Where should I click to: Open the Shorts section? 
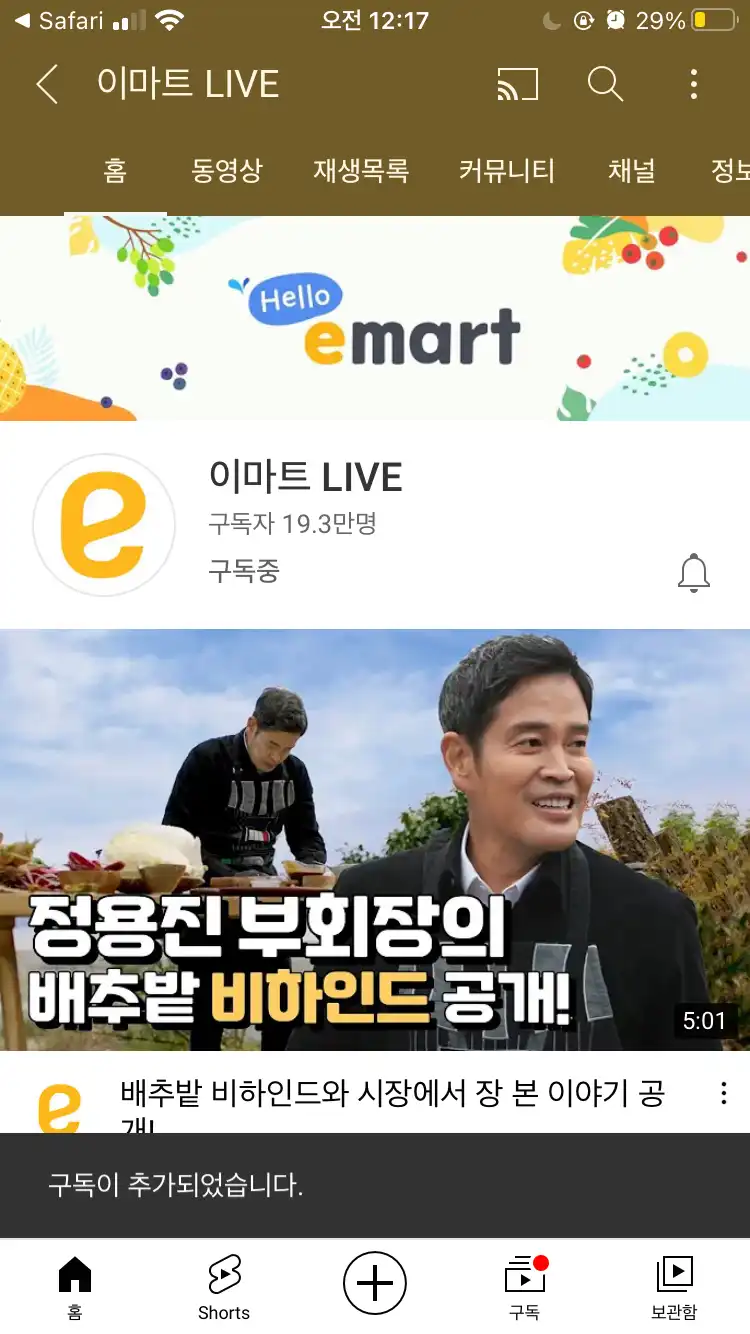(224, 1288)
